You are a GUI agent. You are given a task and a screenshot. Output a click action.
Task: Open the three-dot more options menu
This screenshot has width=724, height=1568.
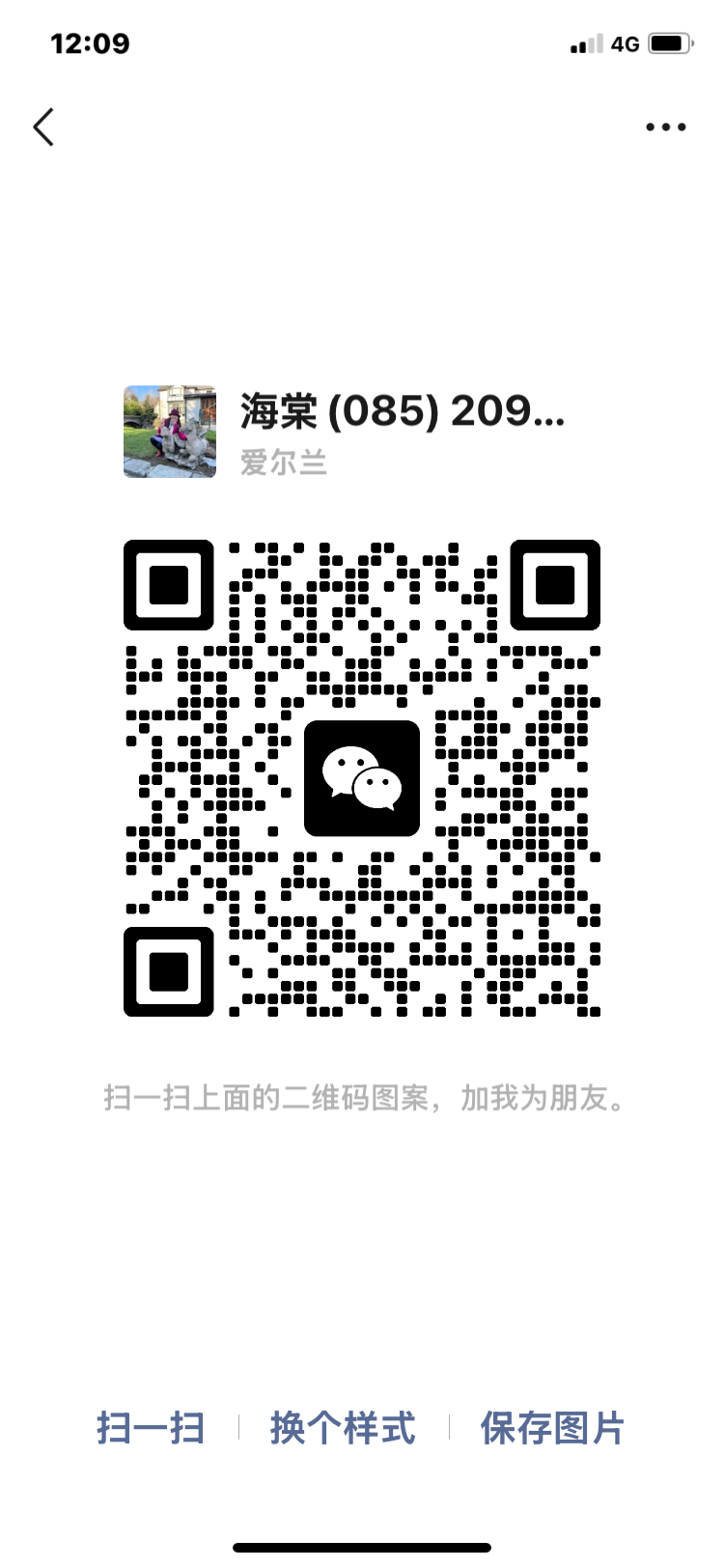coord(666,126)
